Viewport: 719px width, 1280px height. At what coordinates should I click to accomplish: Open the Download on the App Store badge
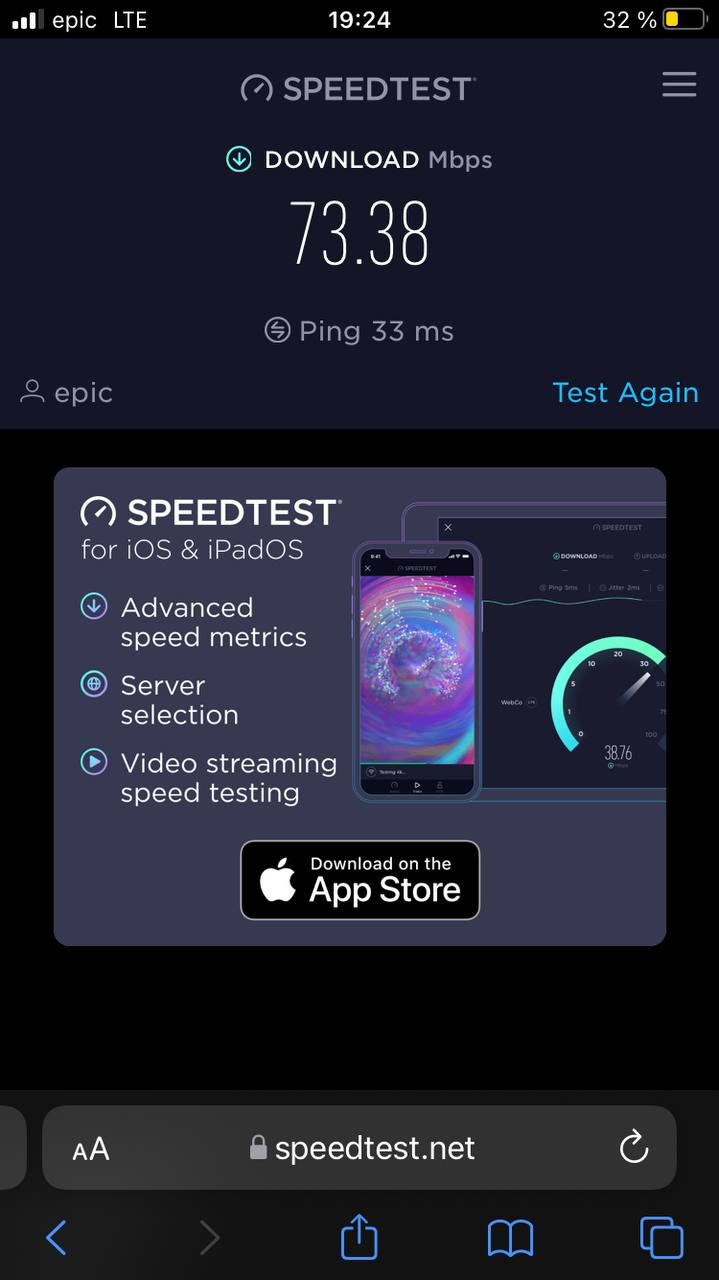[360, 880]
